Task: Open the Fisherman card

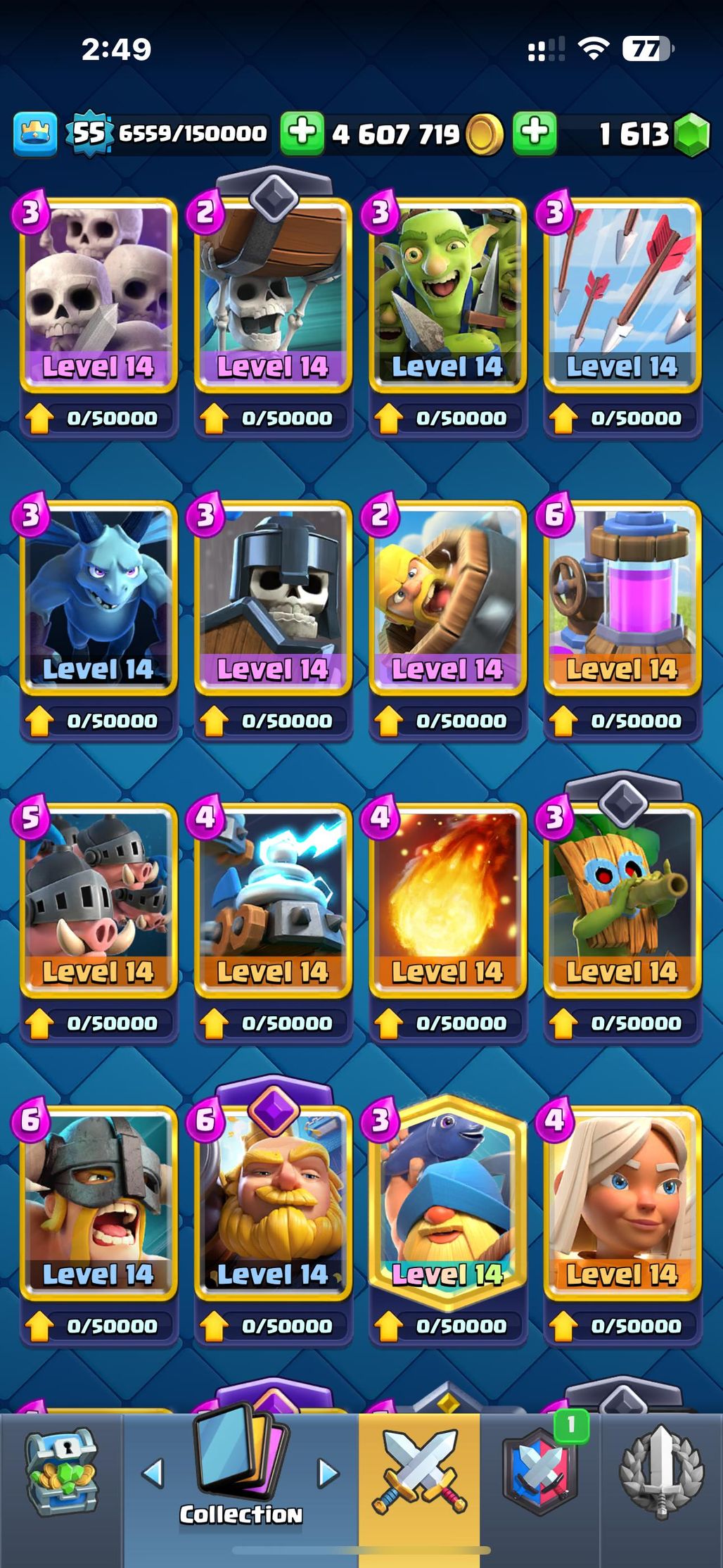Action: pyautogui.click(x=447, y=1203)
